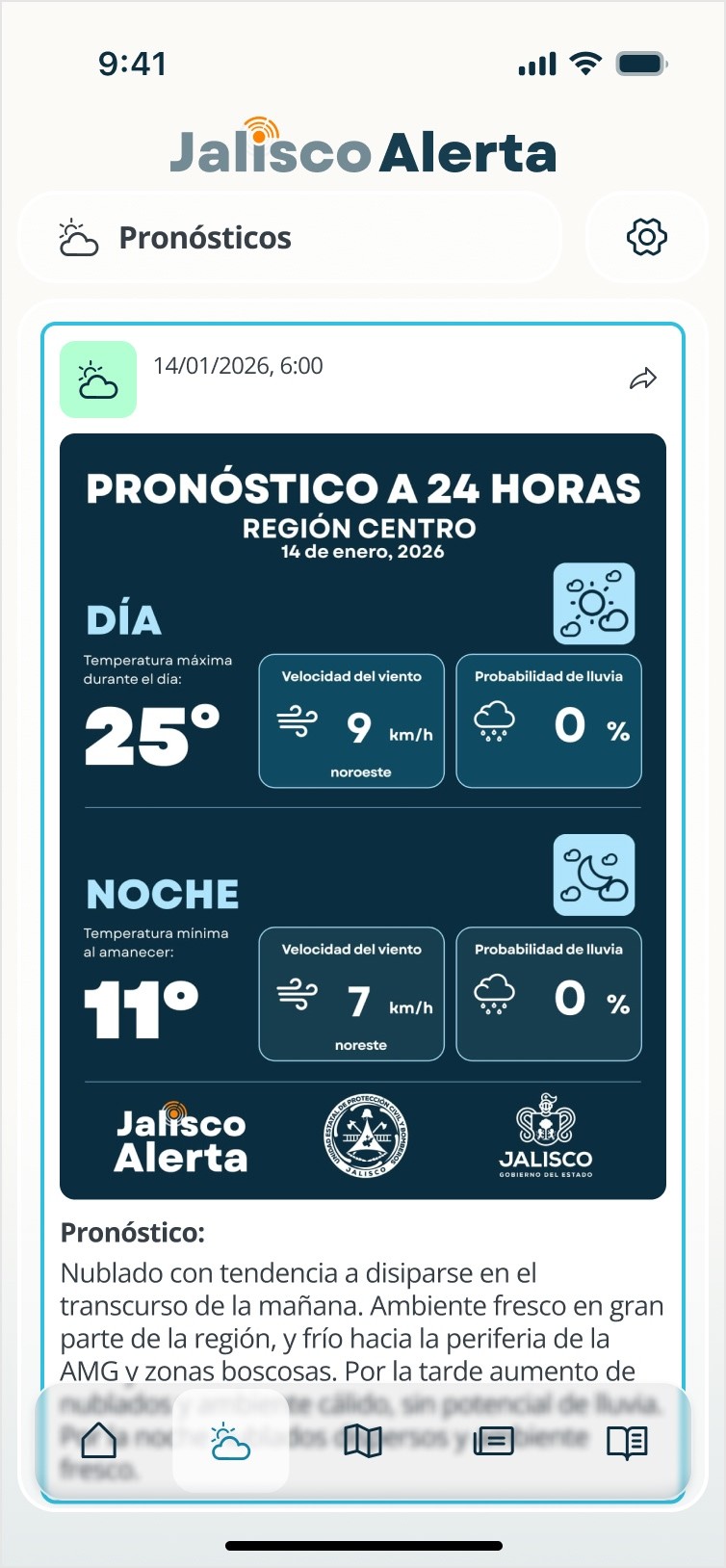Tap the 14/01/2026 timestamp
Image resolution: width=726 pixels, height=1568 pixels.
click(238, 366)
